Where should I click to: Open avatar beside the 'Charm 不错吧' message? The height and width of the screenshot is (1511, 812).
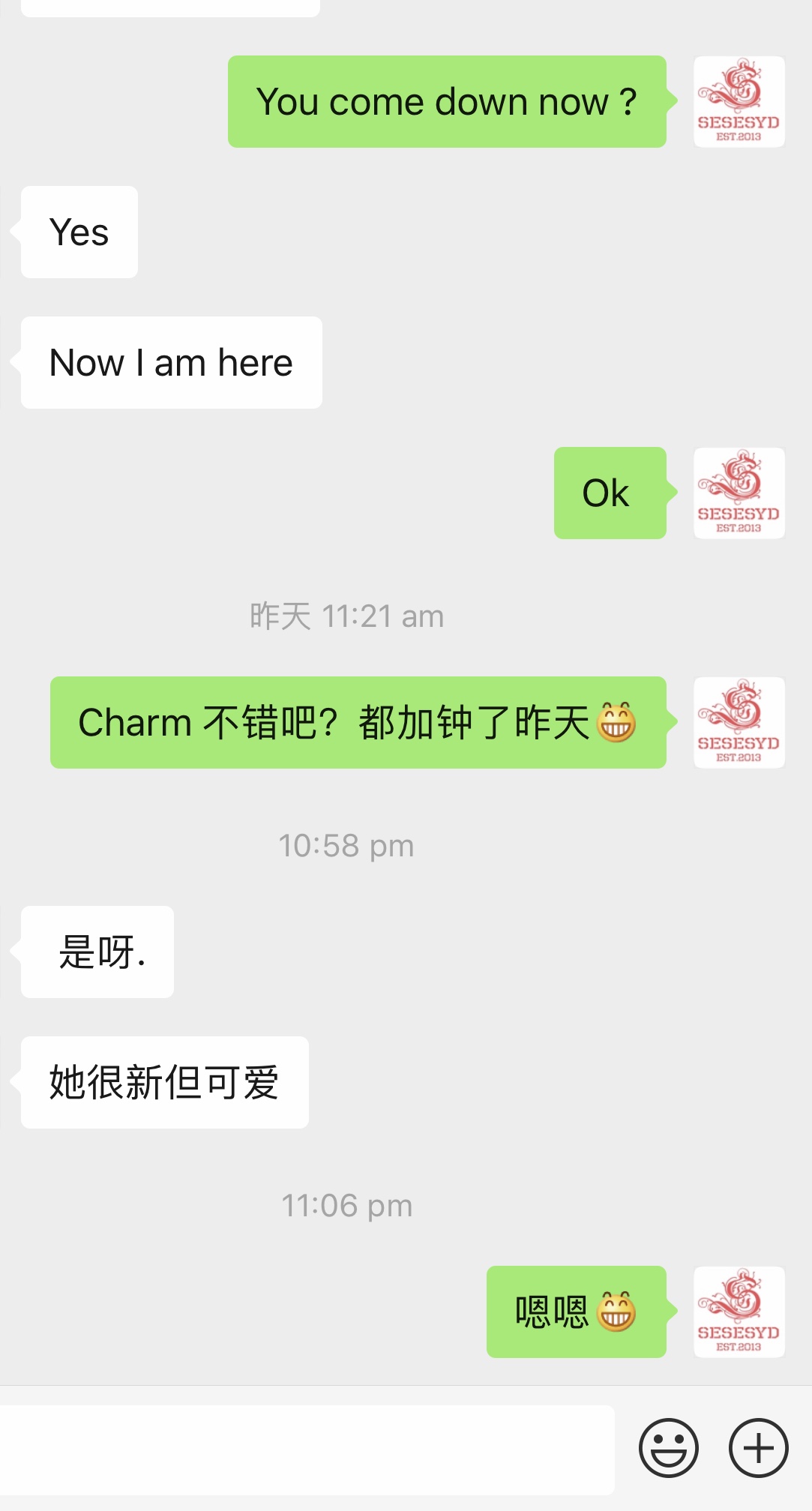pos(739,722)
